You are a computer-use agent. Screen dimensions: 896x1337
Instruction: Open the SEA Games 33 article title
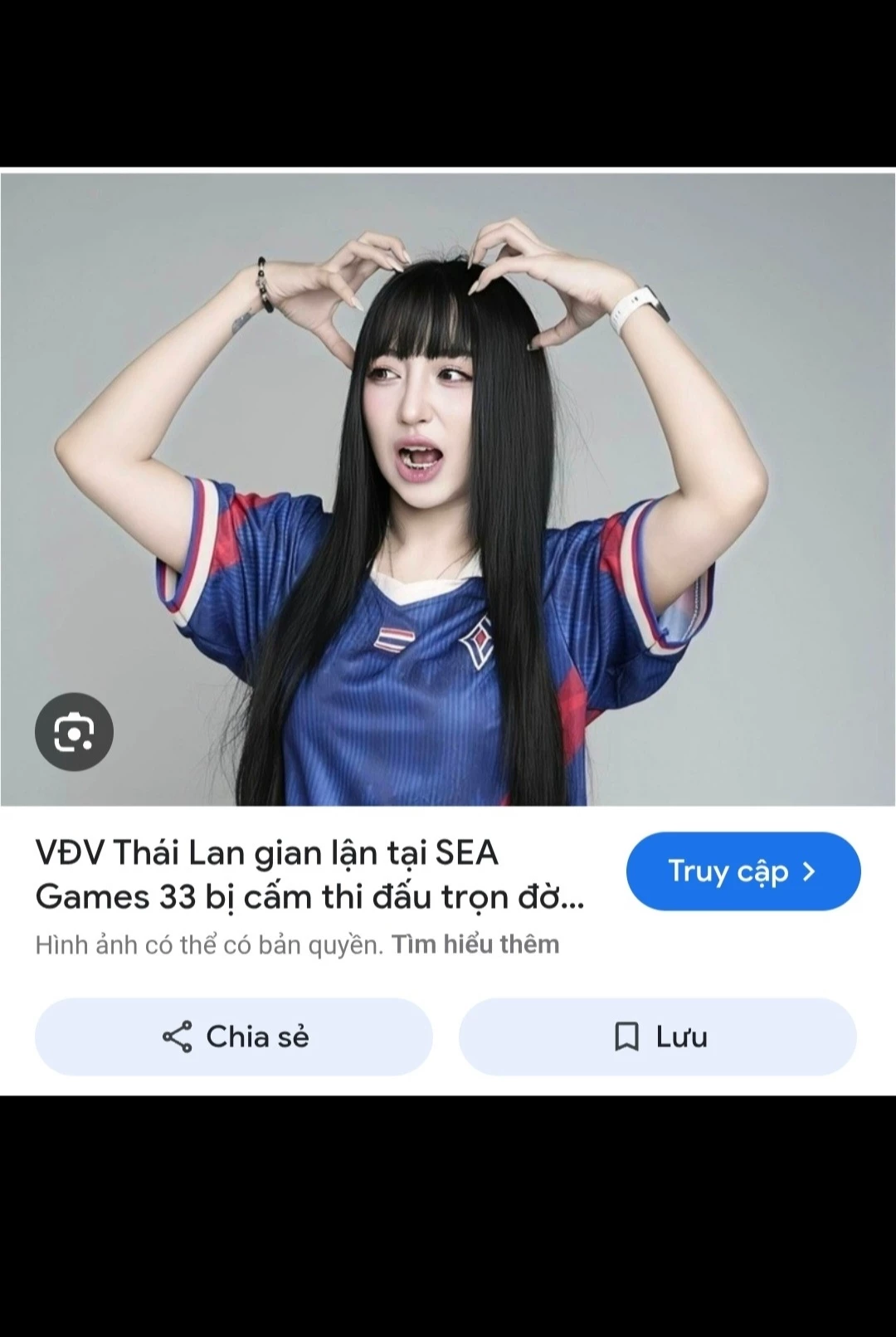coord(309,875)
